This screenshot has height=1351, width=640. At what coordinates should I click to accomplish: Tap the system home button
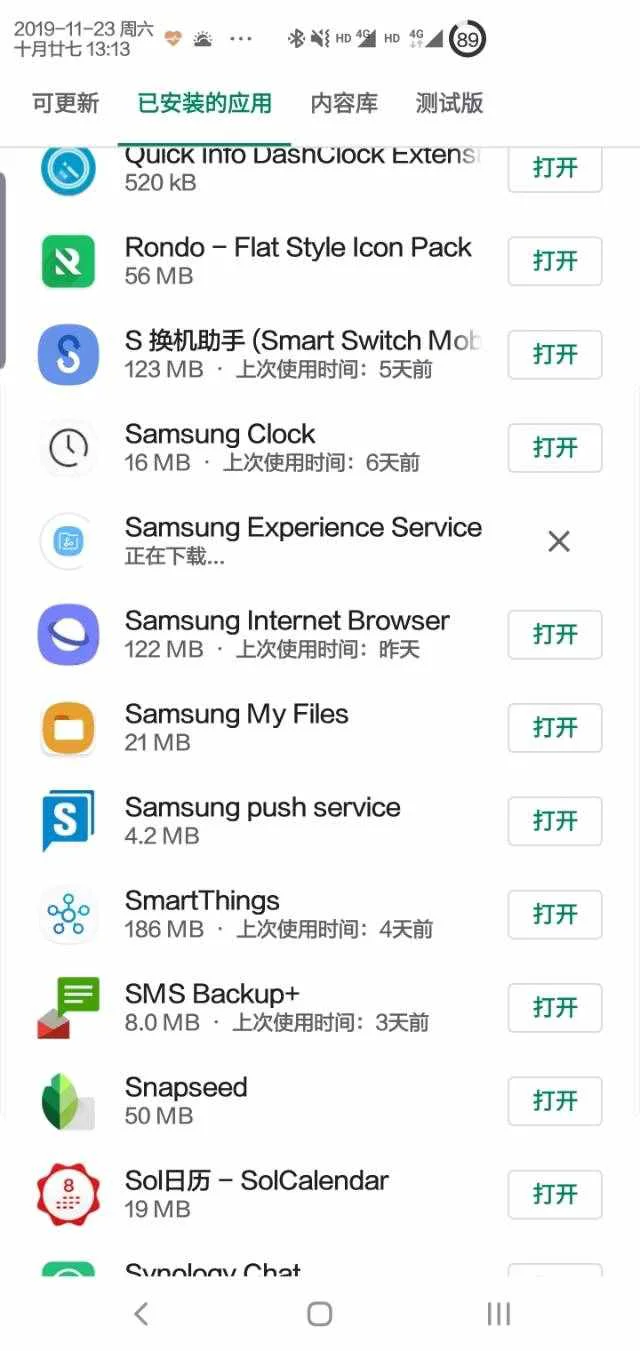[319, 1313]
